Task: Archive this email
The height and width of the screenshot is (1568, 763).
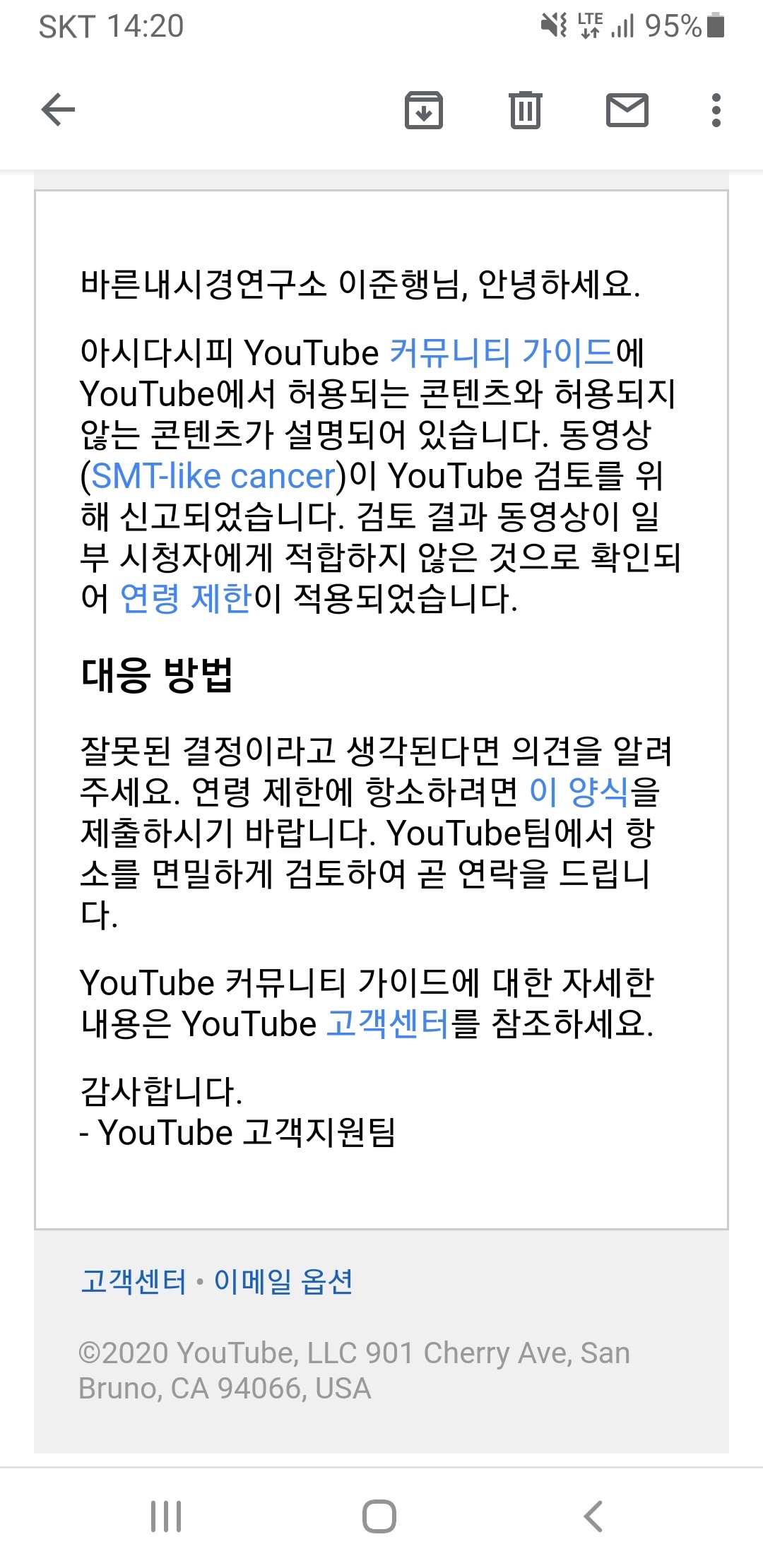Action: (424, 110)
